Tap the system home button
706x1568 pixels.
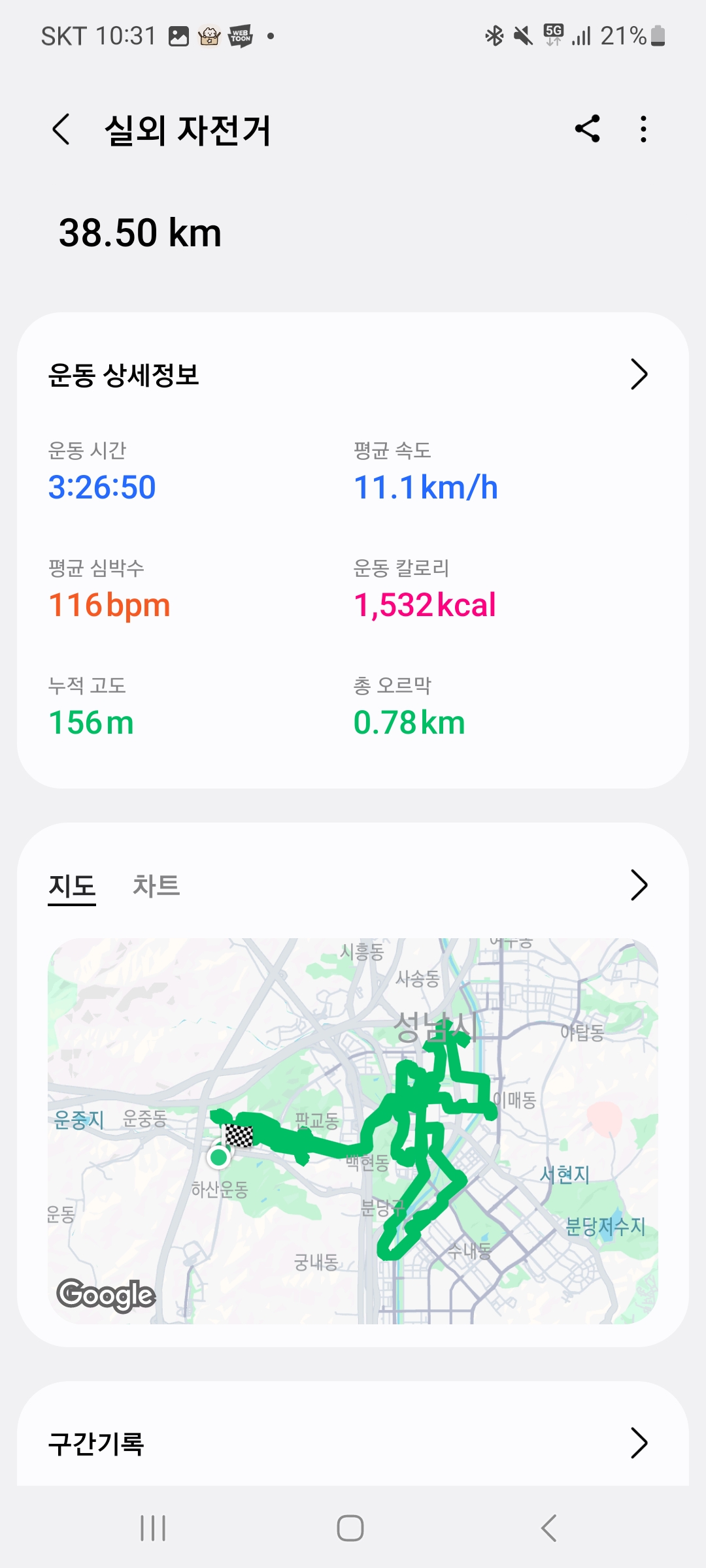point(350,1528)
